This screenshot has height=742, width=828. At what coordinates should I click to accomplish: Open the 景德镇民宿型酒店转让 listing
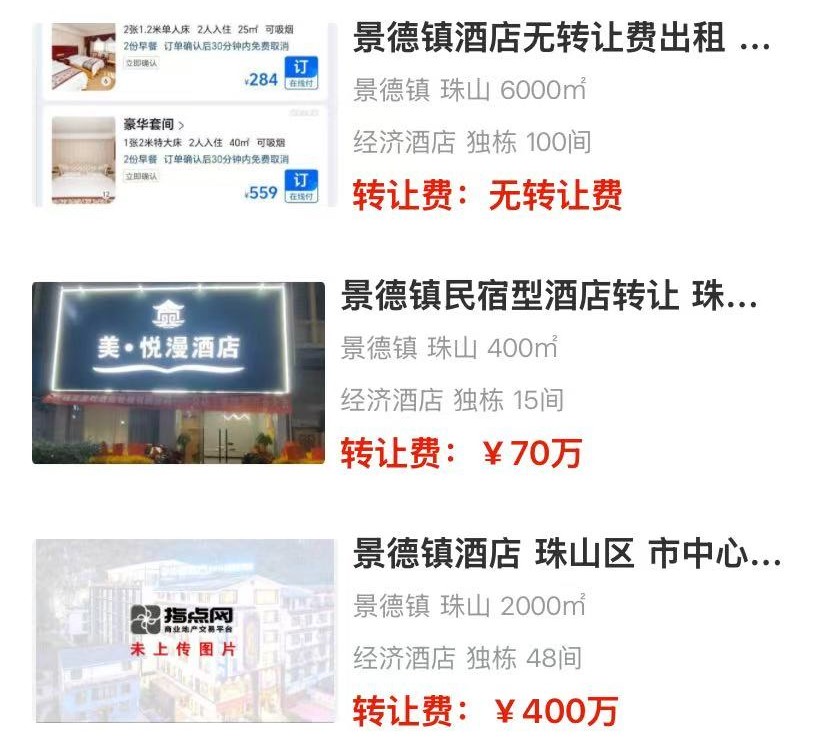pyautogui.click(x=549, y=297)
